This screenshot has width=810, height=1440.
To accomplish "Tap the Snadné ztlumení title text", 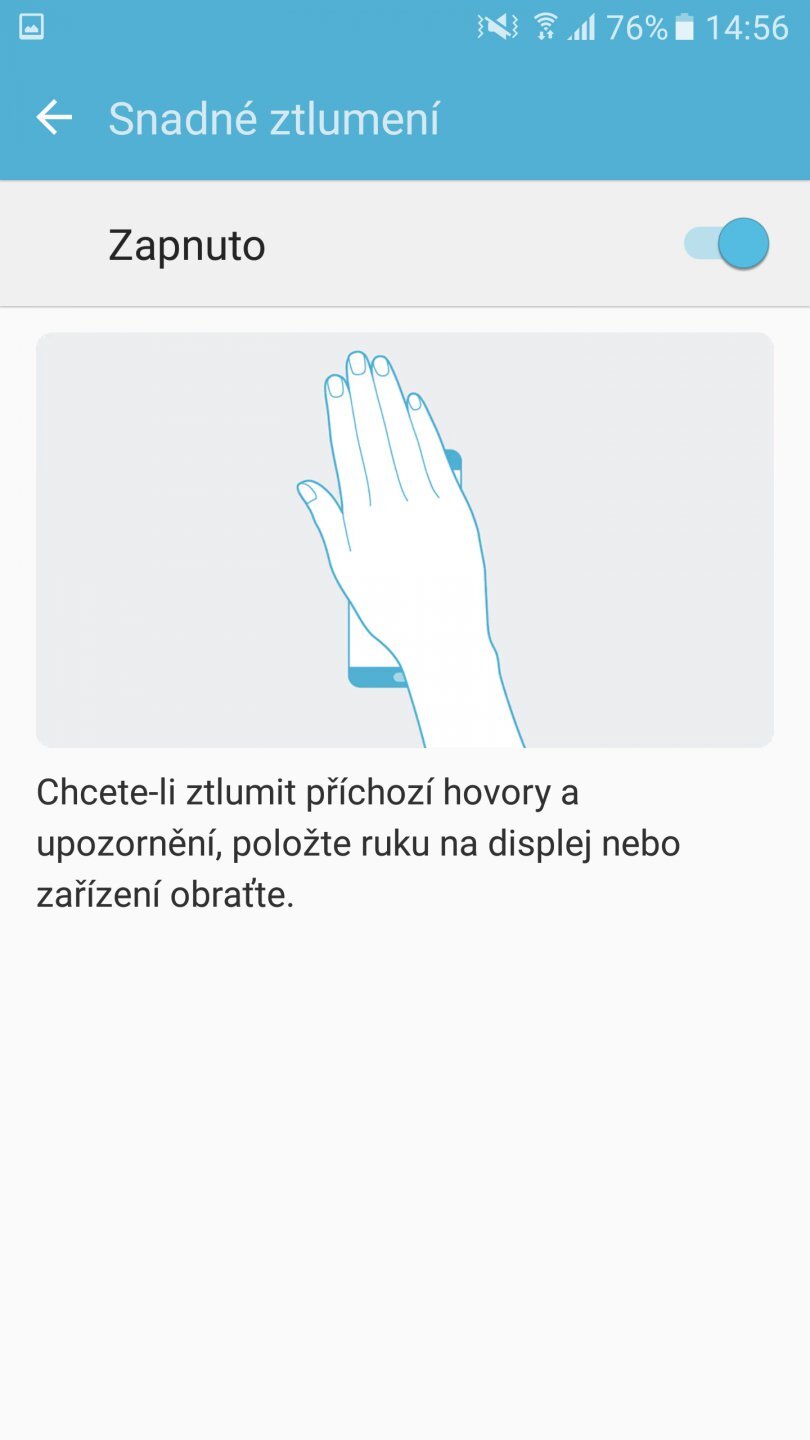I will click(x=274, y=119).
